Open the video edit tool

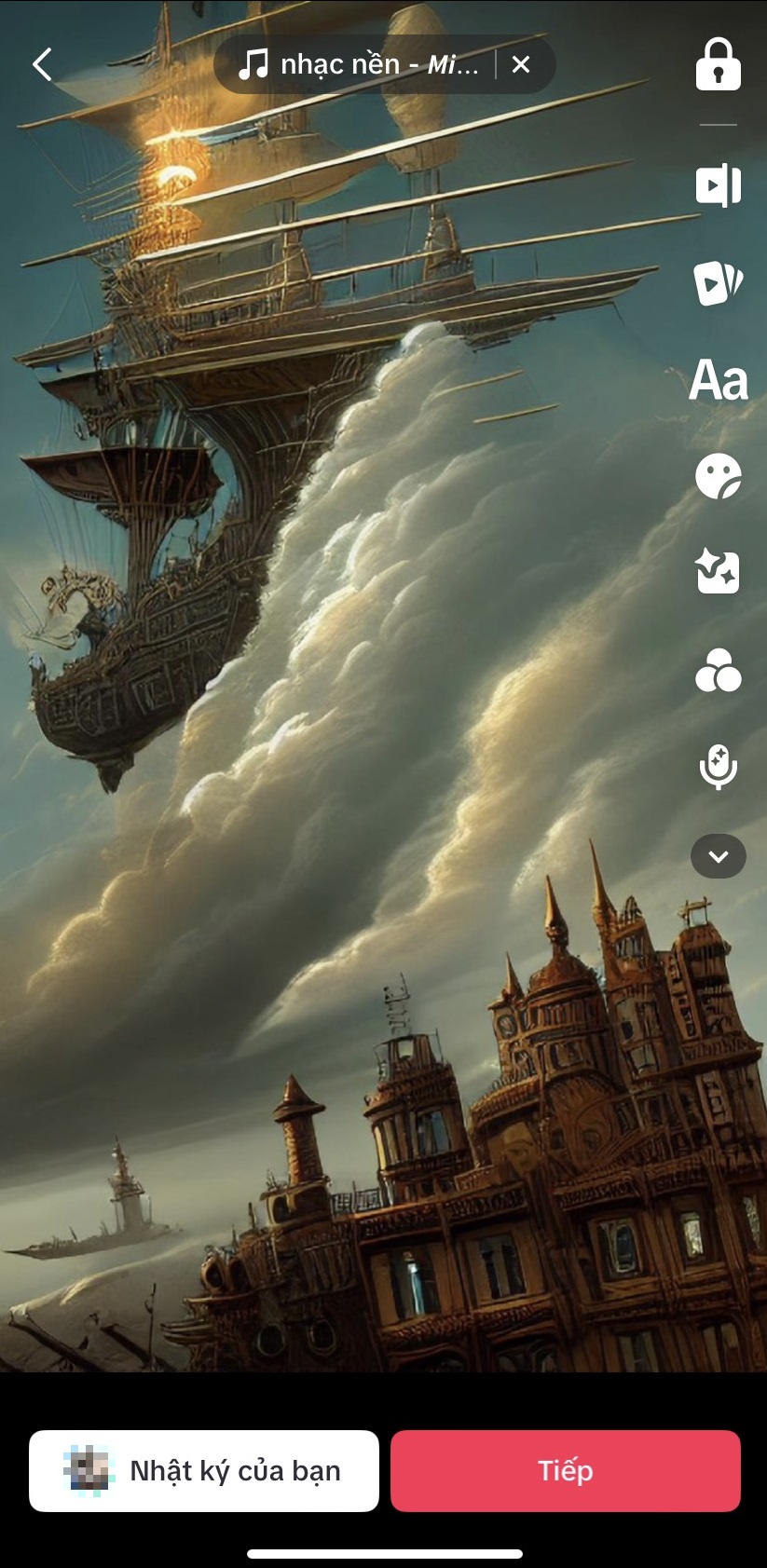718,185
